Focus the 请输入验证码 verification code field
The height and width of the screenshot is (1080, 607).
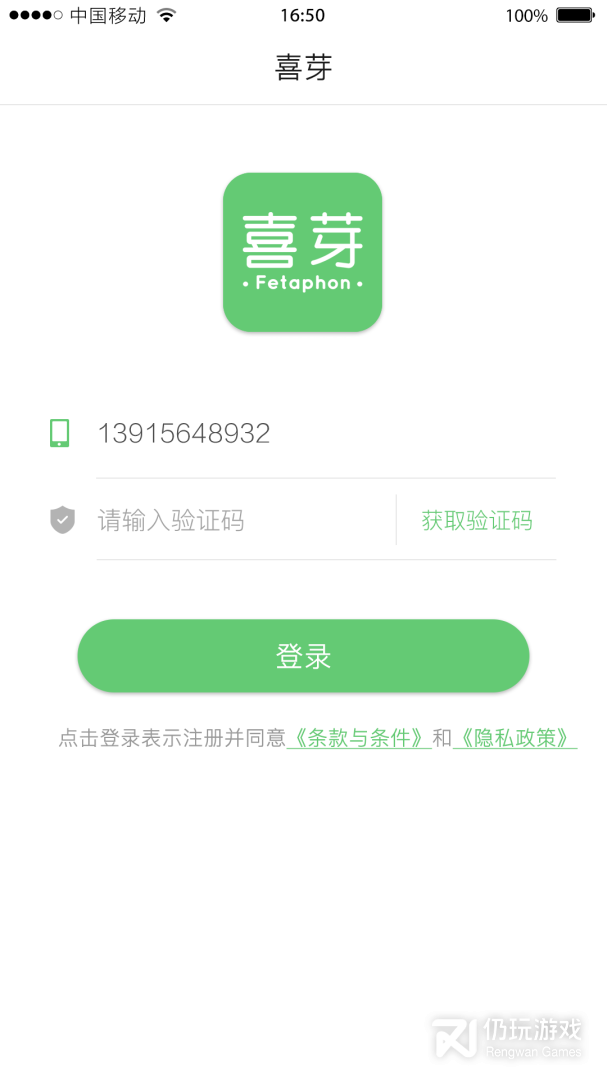coord(245,520)
